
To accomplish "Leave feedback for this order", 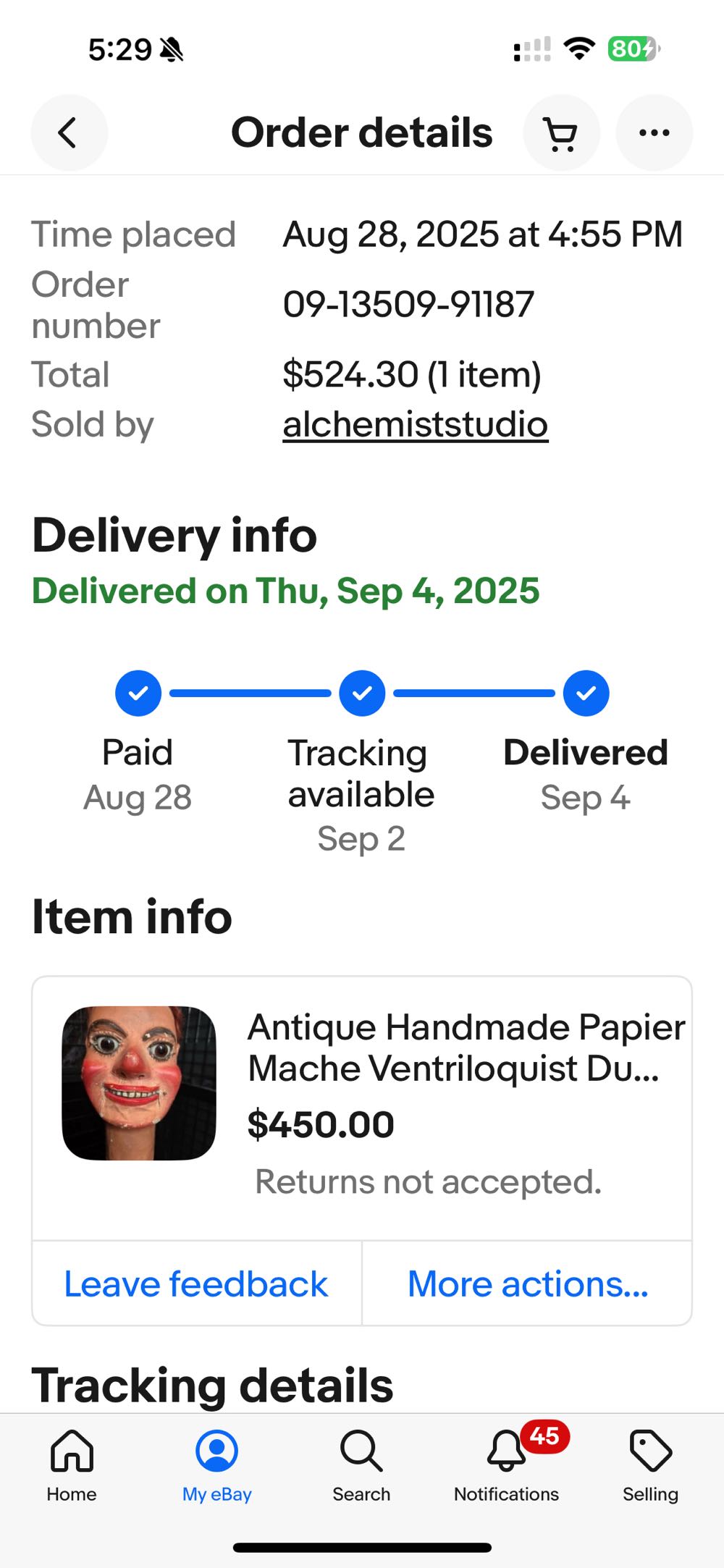I will click(x=196, y=1284).
